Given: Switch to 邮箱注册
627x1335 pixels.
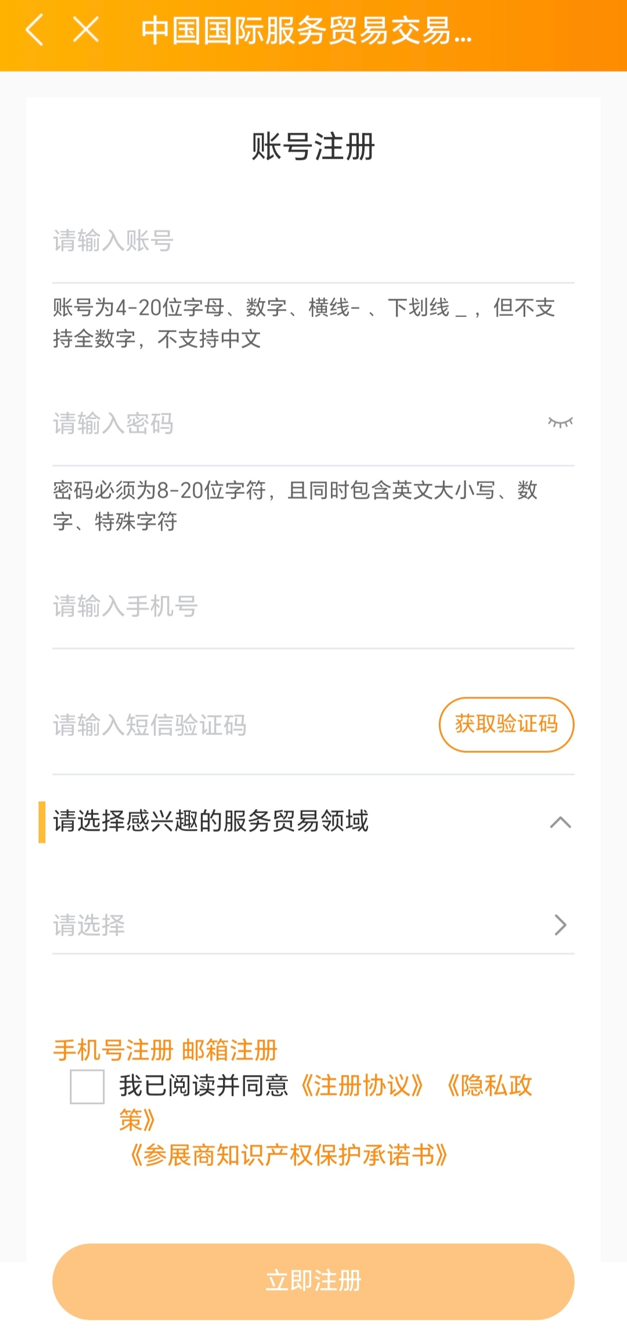Looking at the screenshot, I should tap(230, 1050).
